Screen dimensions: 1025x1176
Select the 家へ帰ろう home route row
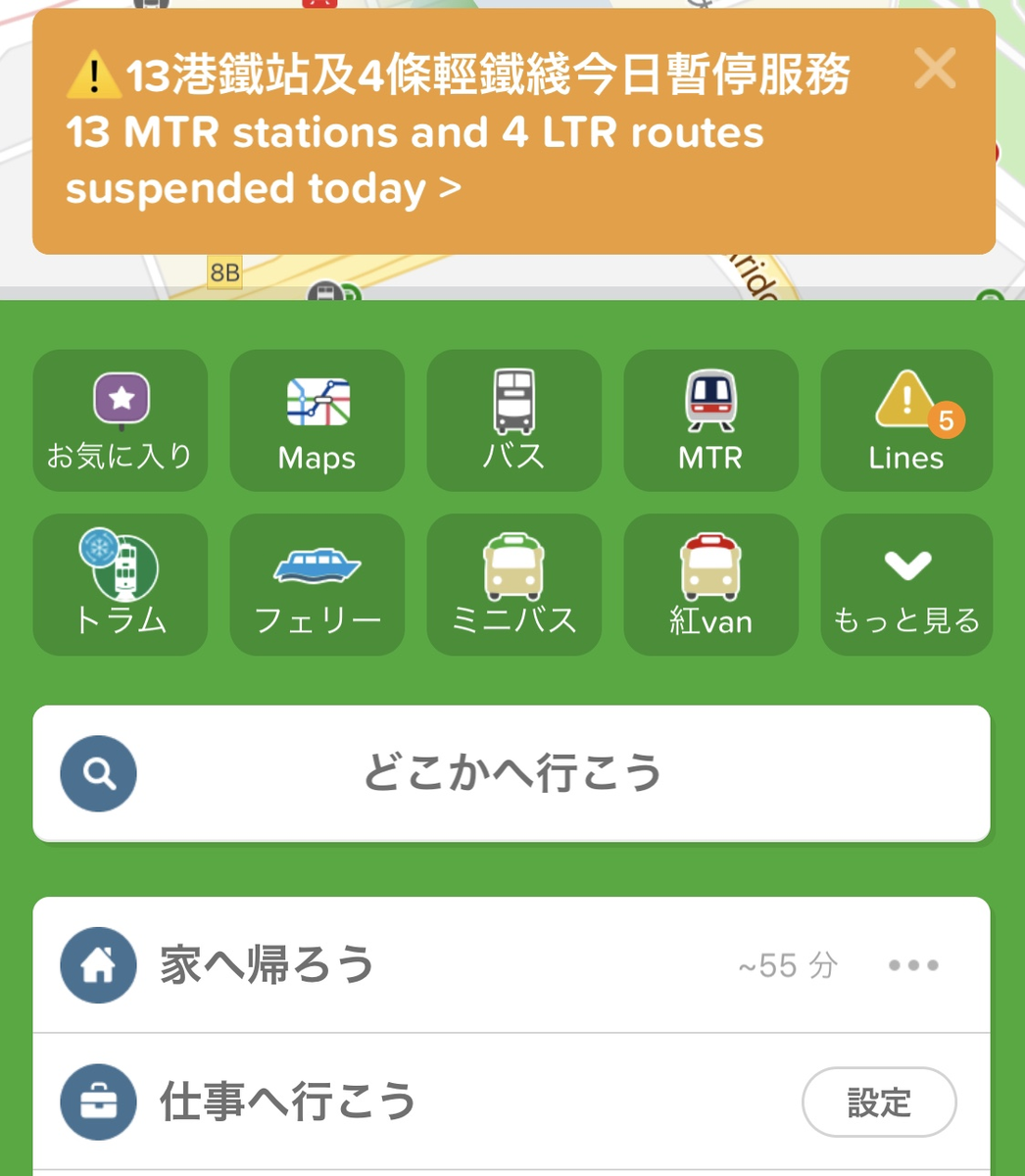(392, 965)
